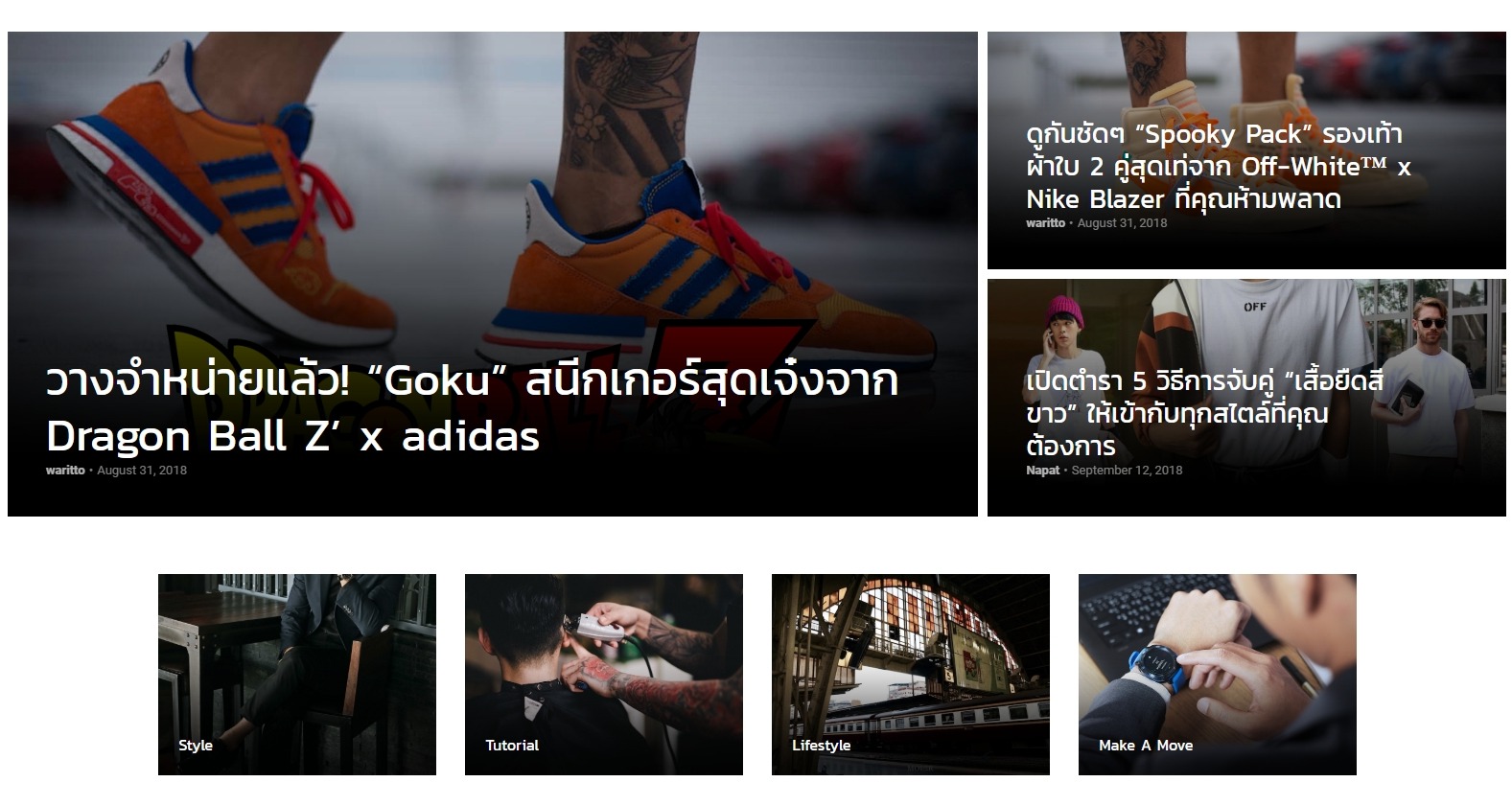Open the Spooky Pack Off-White x Nike Blazer article
Screen dimensions: 1512x805
tap(1218, 167)
